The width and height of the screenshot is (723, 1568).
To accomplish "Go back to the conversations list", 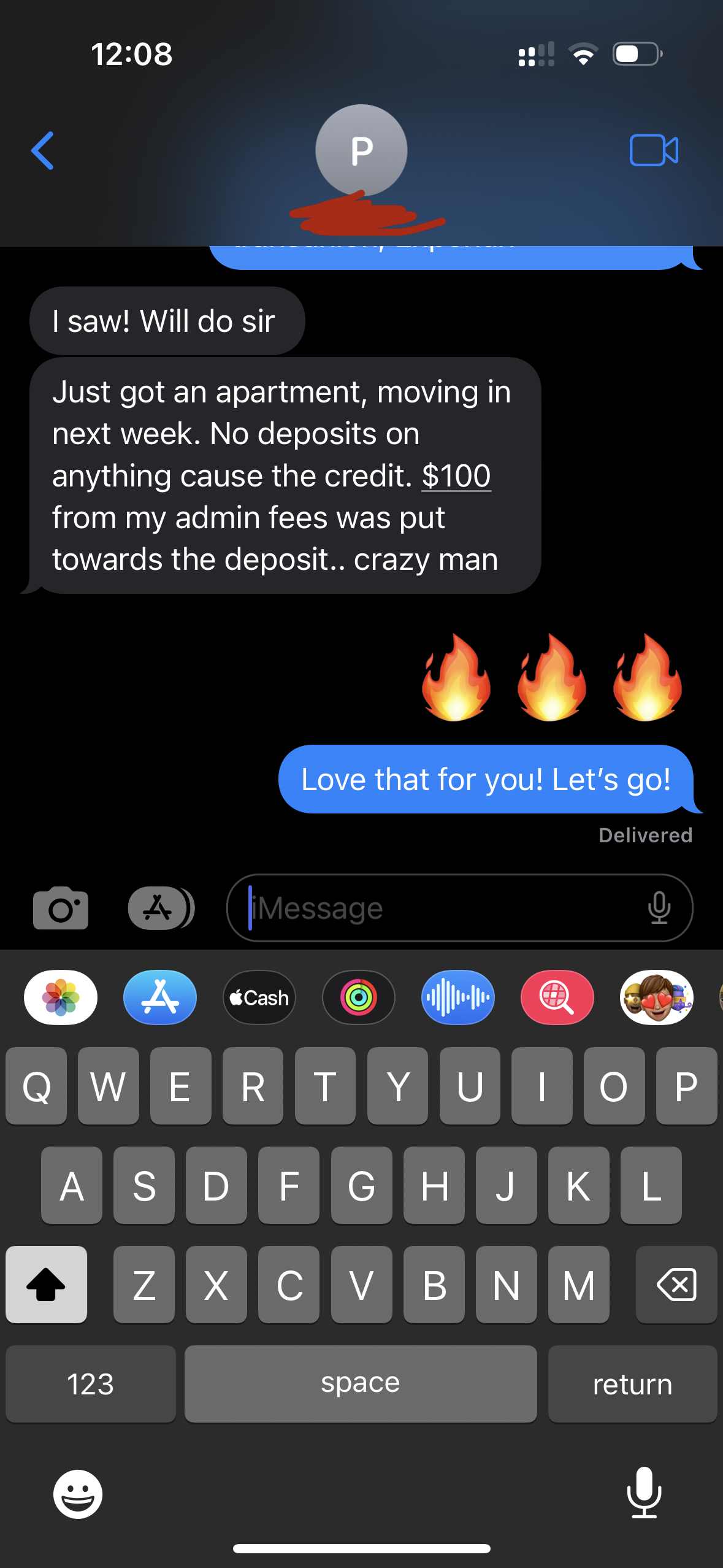I will pyautogui.click(x=43, y=150).
